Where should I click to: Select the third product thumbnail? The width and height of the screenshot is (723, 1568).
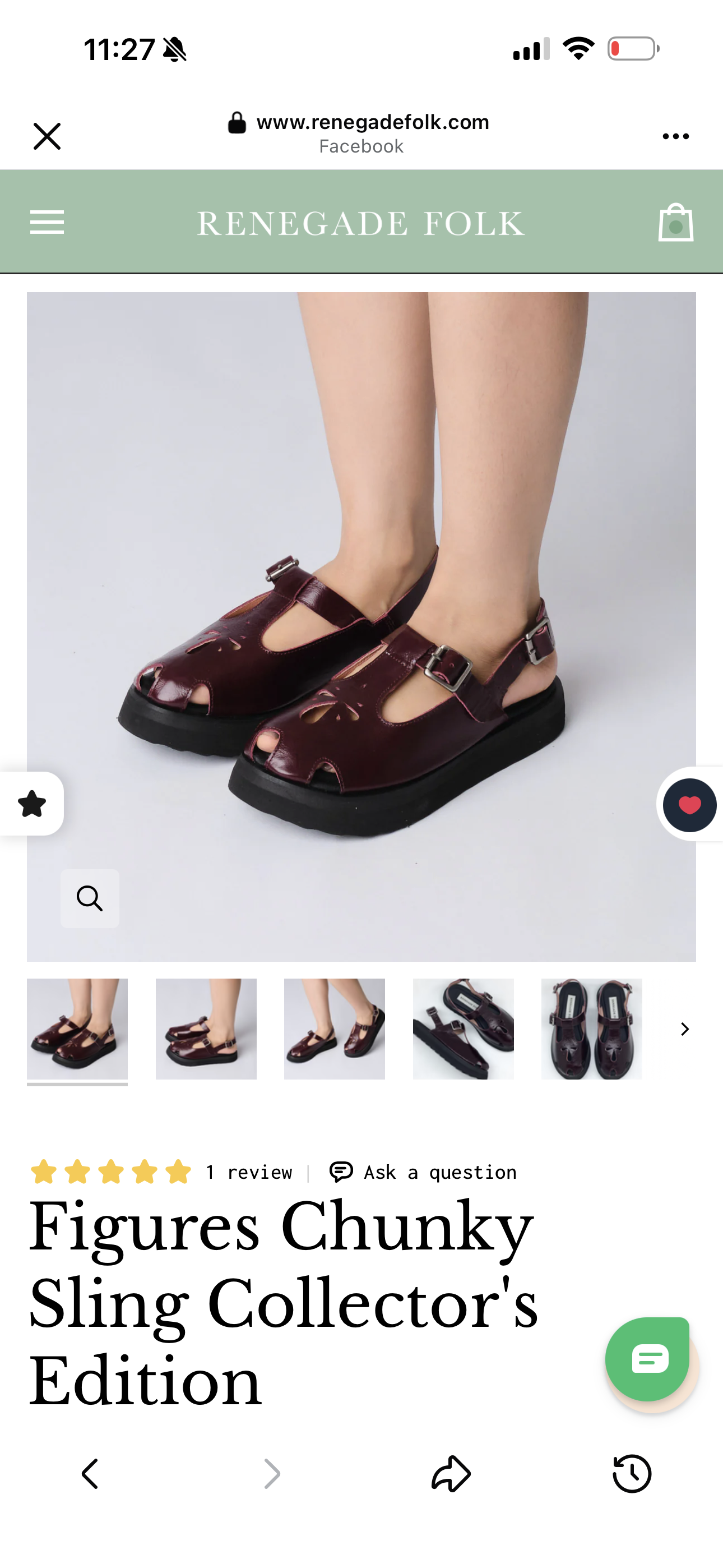click(x=335, y=1029)
